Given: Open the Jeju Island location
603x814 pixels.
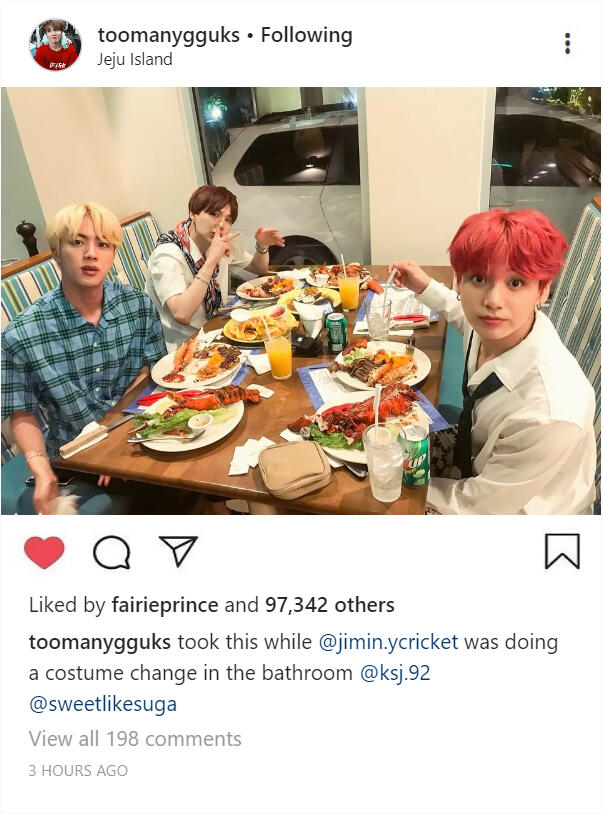Looking at the screenshot, I should [134, 59].
